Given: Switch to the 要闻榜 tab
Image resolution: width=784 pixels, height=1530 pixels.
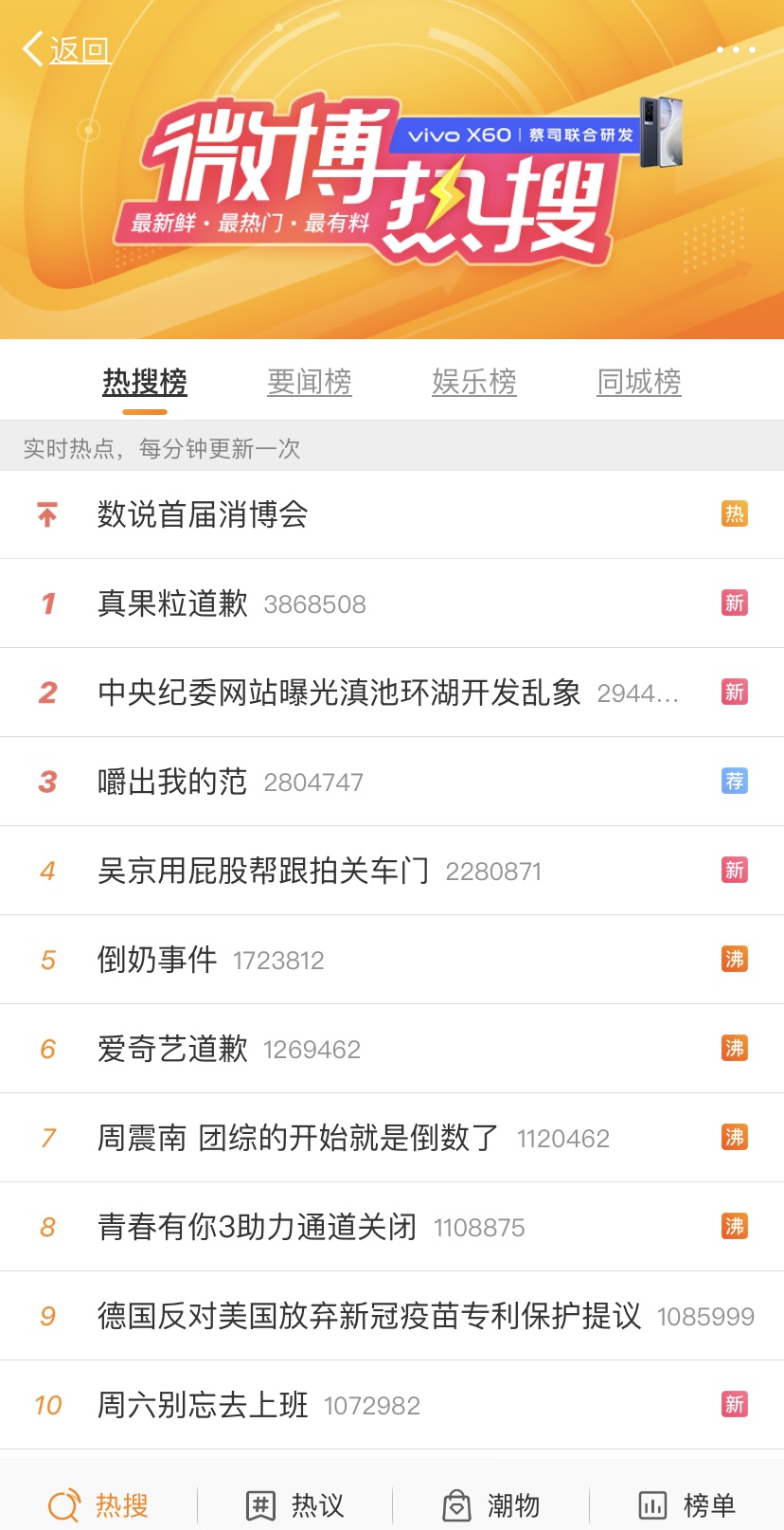Looking at the screenshot, I should point(310,382).
